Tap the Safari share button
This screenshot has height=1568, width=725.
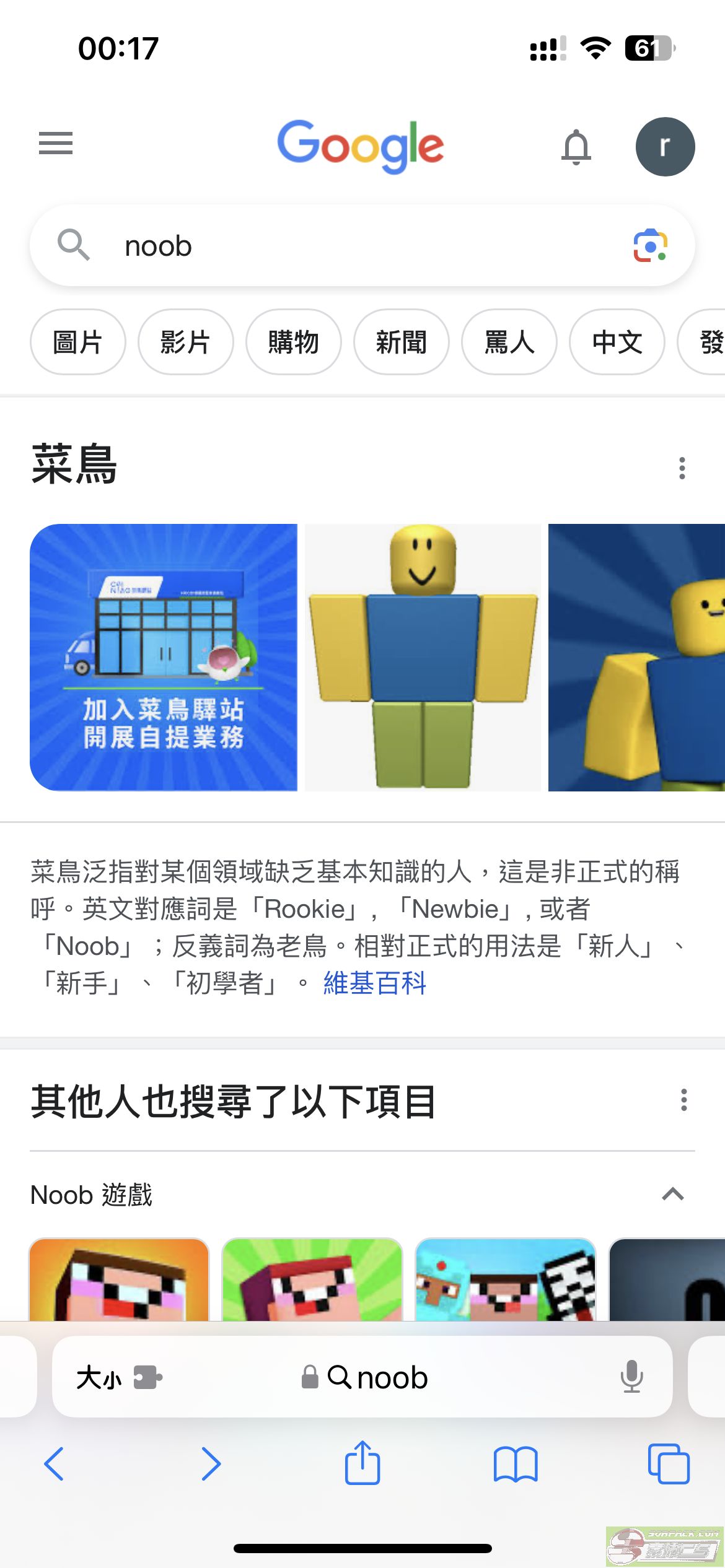pyautogui.click(x=362, y=1463)
